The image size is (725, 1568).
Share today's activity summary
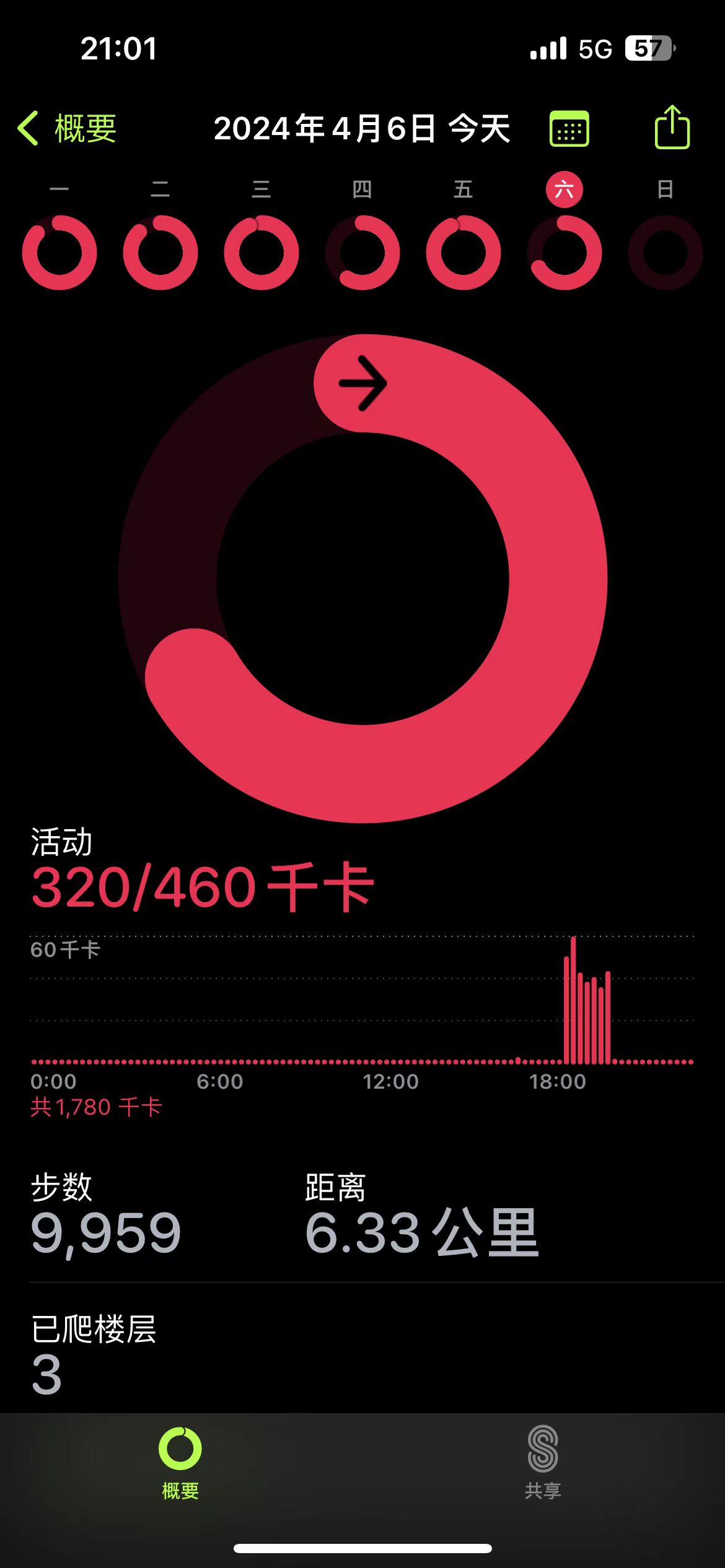(672, 128)
